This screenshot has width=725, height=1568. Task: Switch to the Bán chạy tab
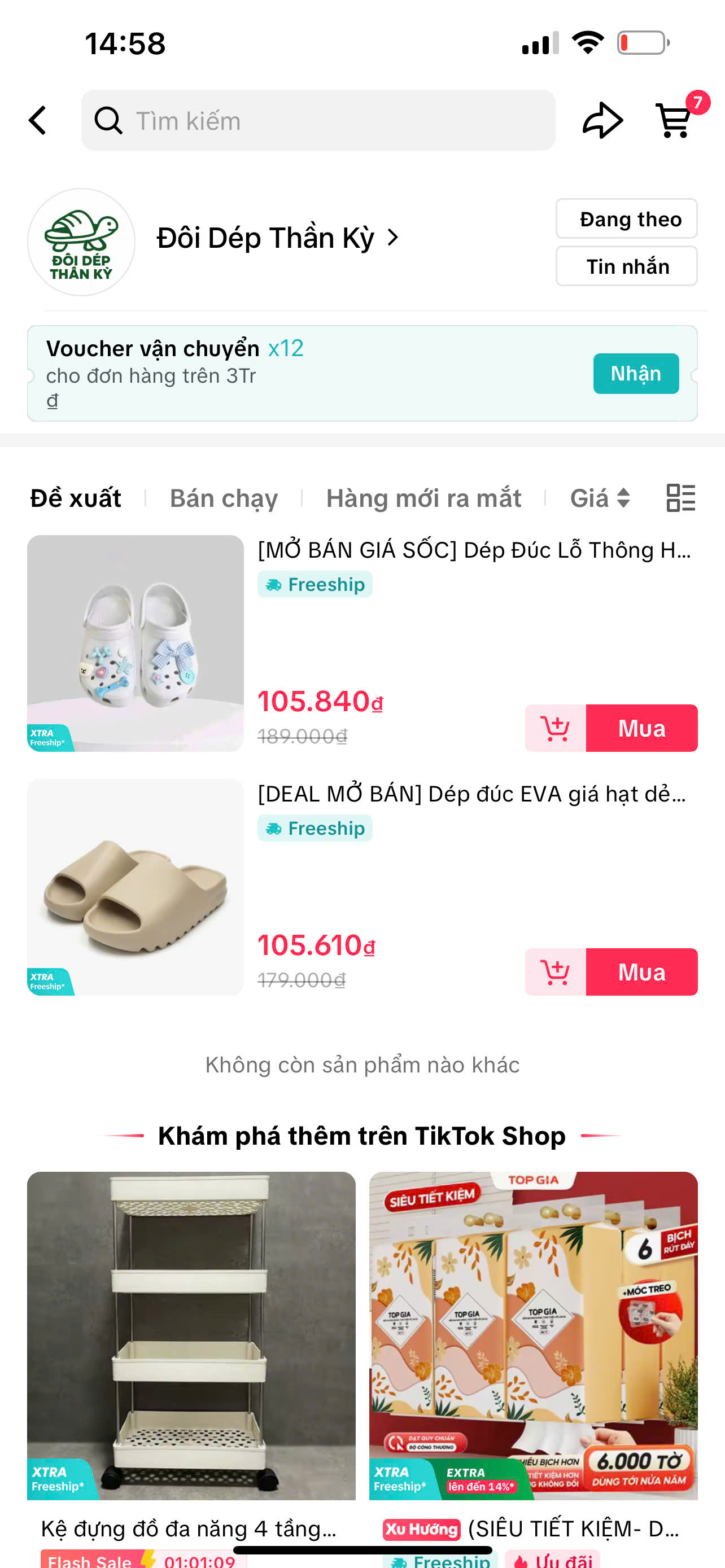[x=224, y=498]
